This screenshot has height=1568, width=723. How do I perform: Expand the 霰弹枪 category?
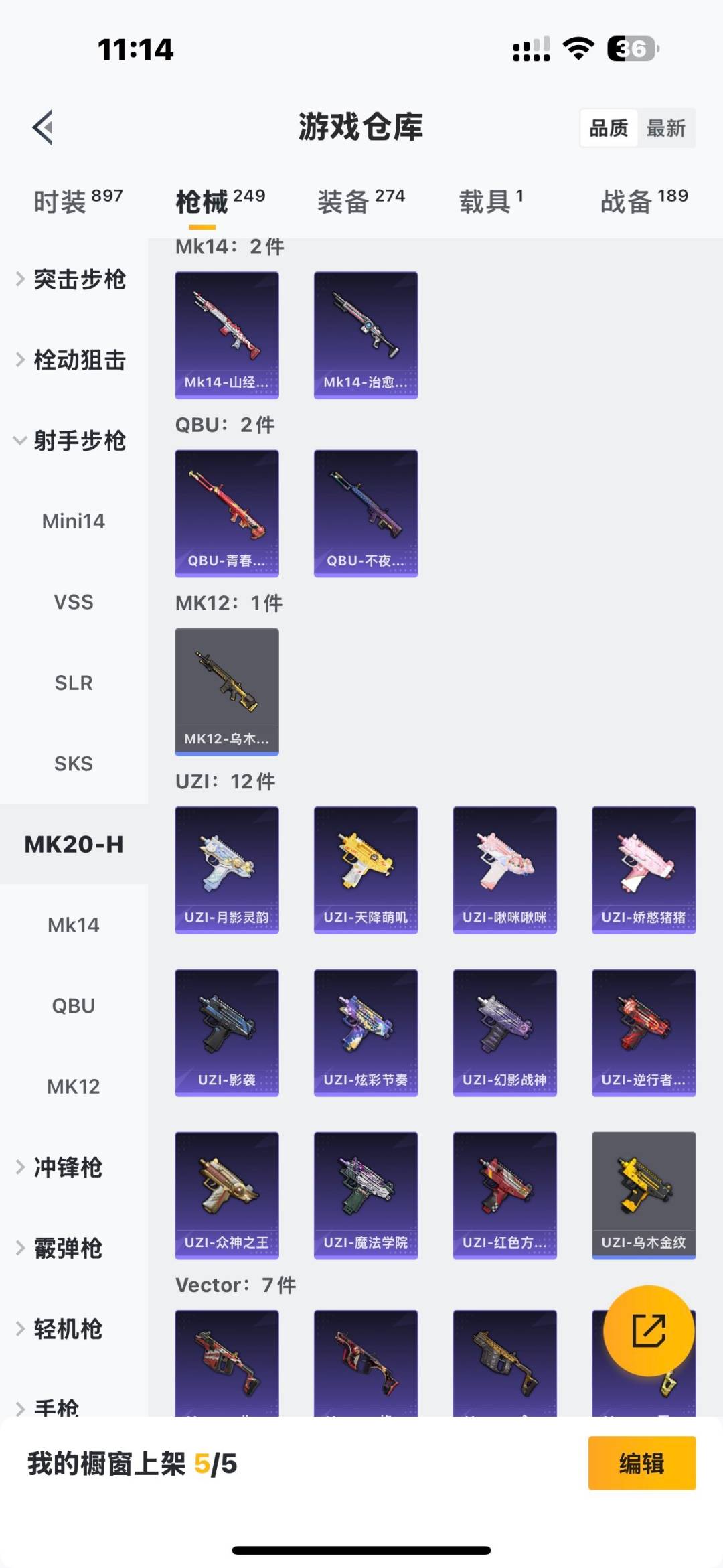tap(67, 1248)
